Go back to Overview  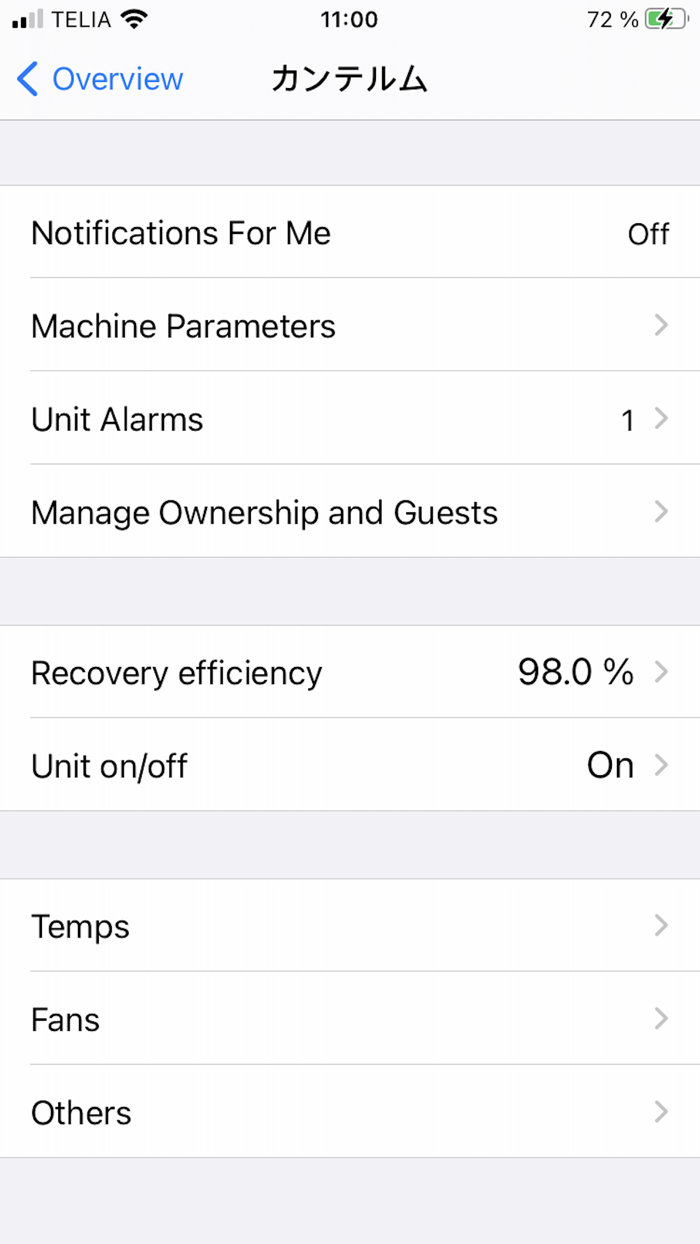pos(100,79)
